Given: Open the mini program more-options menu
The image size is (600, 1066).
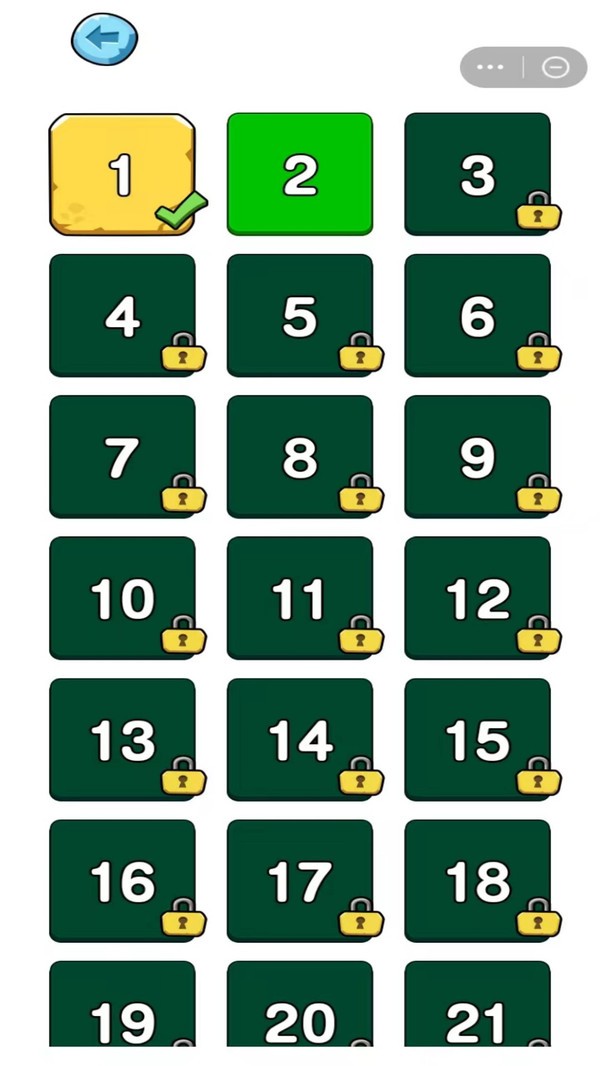Looking at the screenshot, I should pyautogui.click(x=491, y=67).
